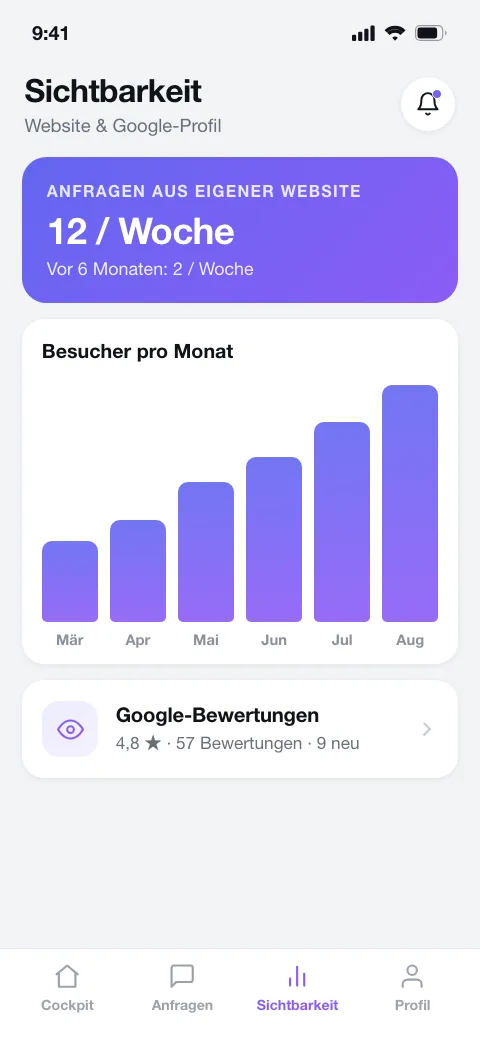Switch to the Cockpit tab
The width and height of the screenshot is (480, 1040).
[67, 988]
